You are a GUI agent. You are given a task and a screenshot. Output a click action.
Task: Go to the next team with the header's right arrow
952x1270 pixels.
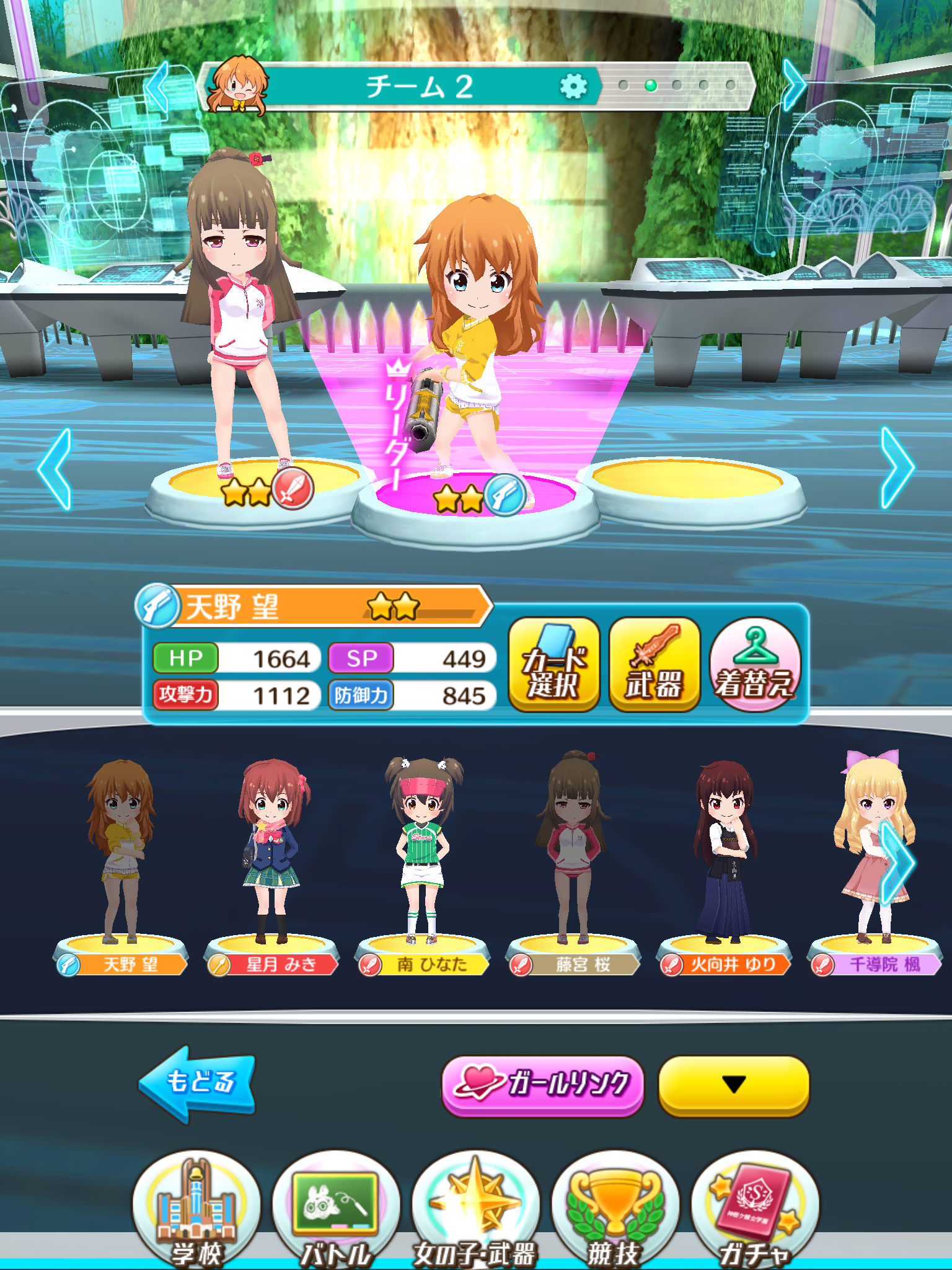click(793, 85)
